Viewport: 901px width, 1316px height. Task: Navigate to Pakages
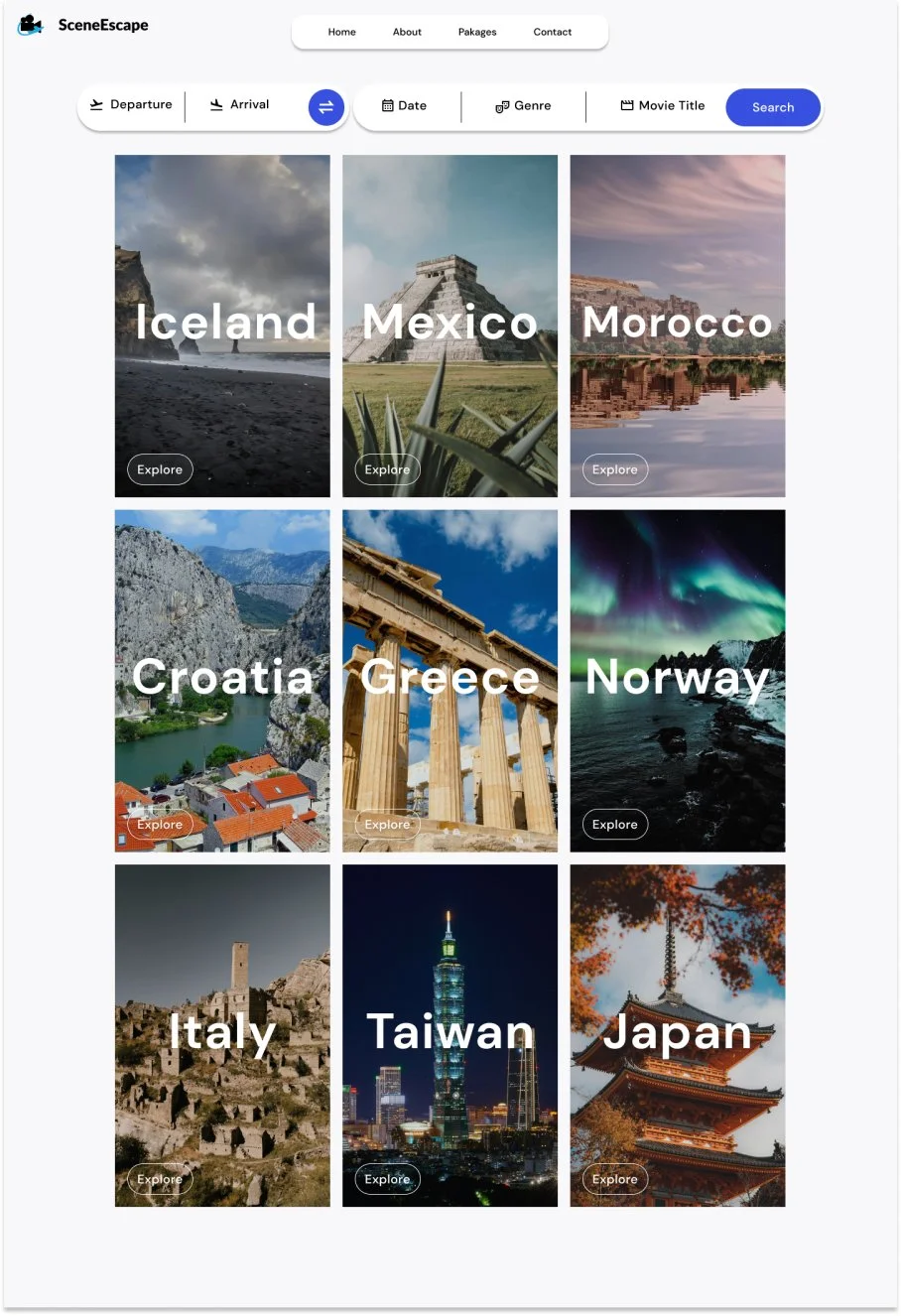click(x=477, y=32)
